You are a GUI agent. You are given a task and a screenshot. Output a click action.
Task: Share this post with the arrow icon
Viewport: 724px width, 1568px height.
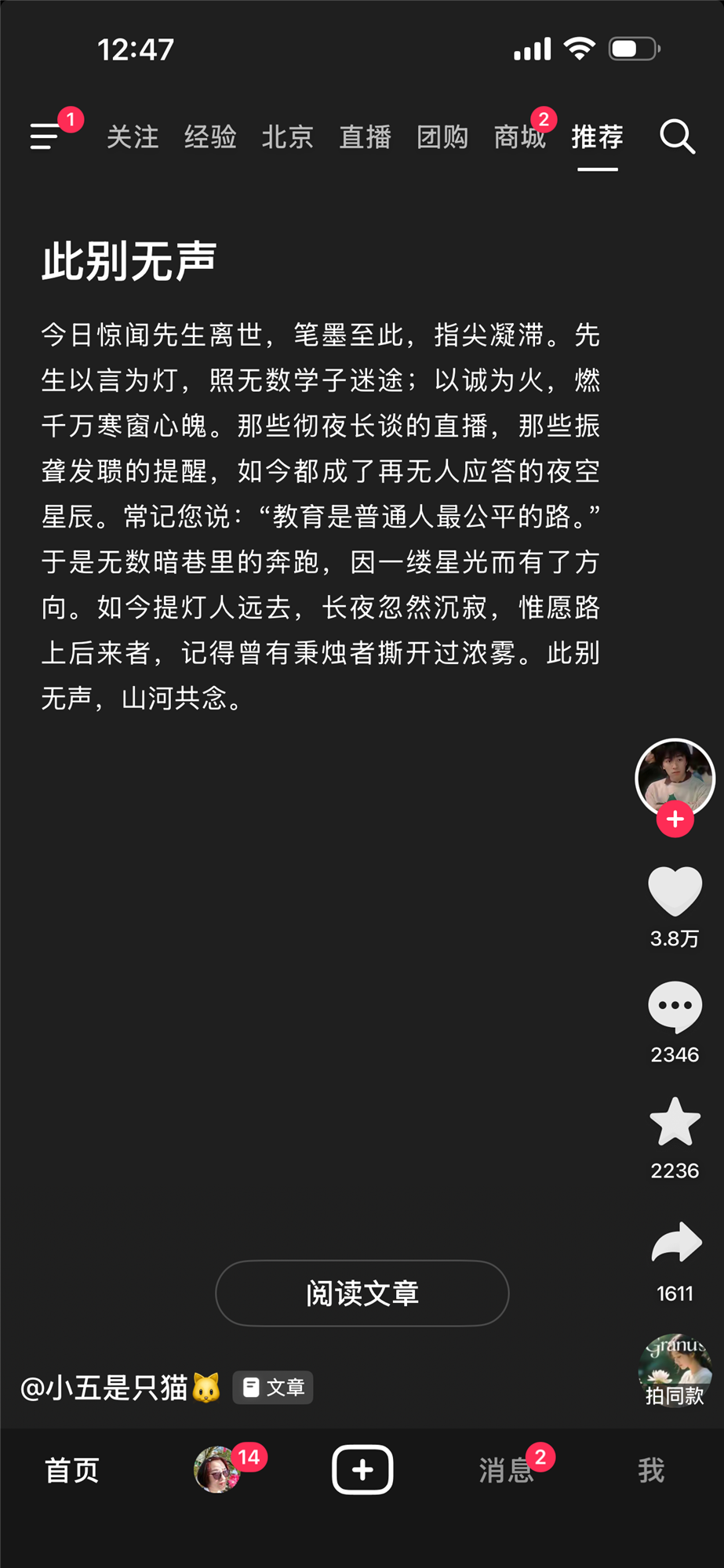pyautogui.click(x=675, y=1243)
